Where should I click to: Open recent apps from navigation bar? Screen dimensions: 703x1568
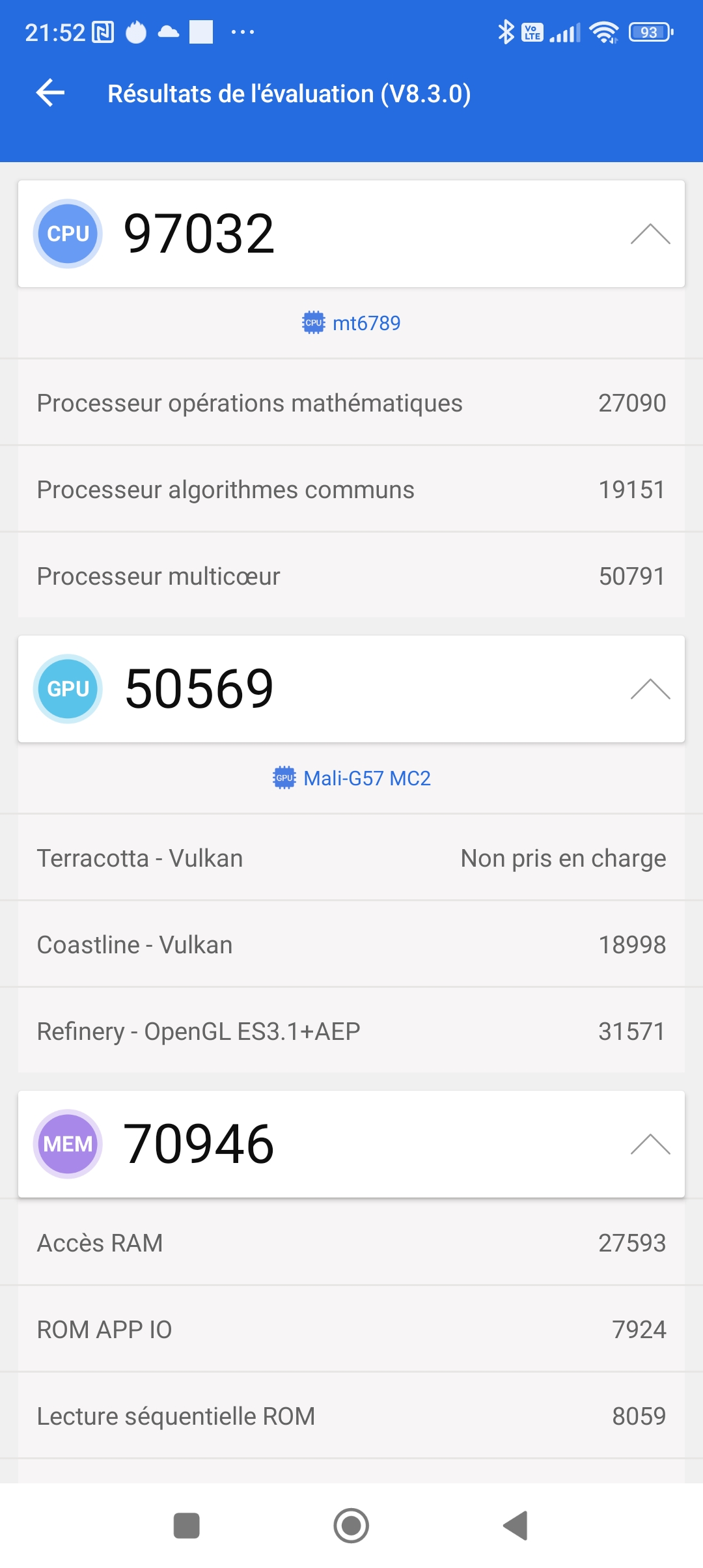click(x=187, y=1526)
